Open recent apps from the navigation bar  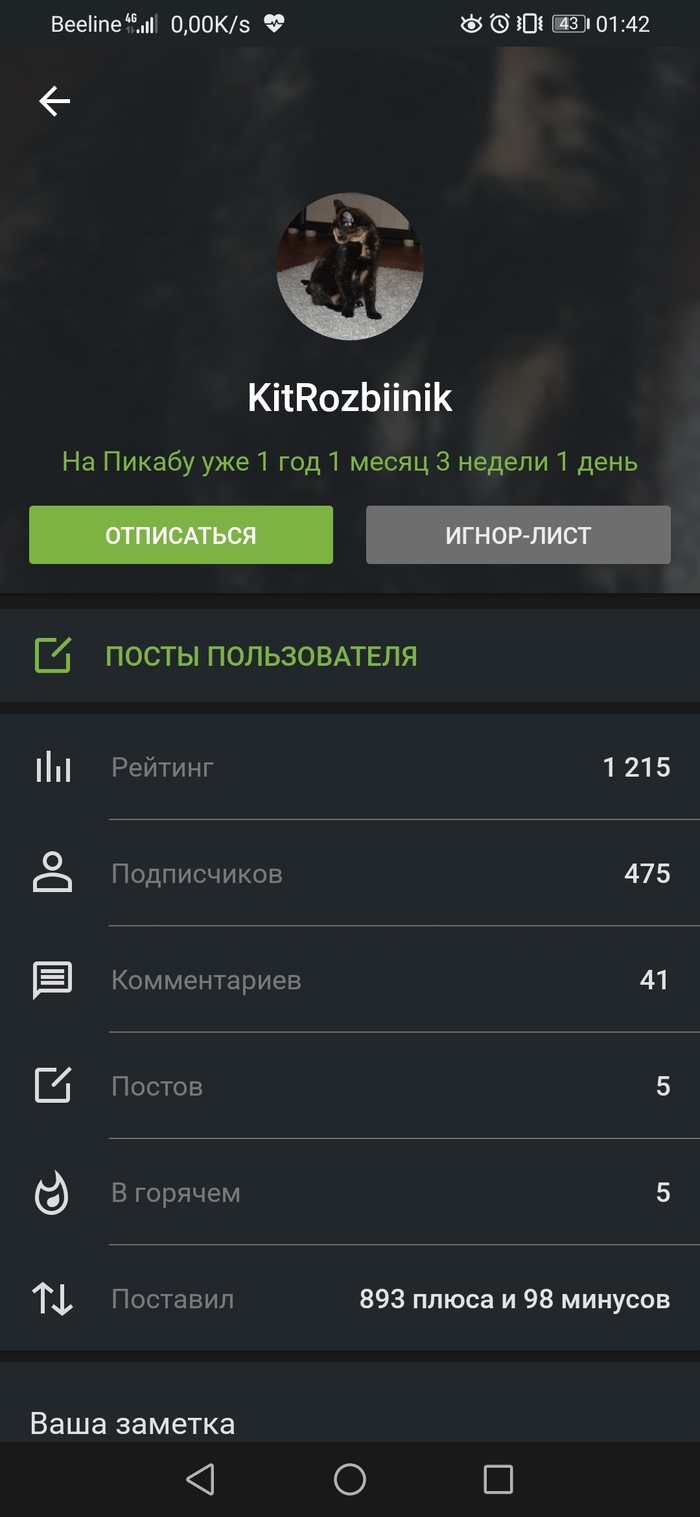pyautogui.click(x=497, y=1479)
